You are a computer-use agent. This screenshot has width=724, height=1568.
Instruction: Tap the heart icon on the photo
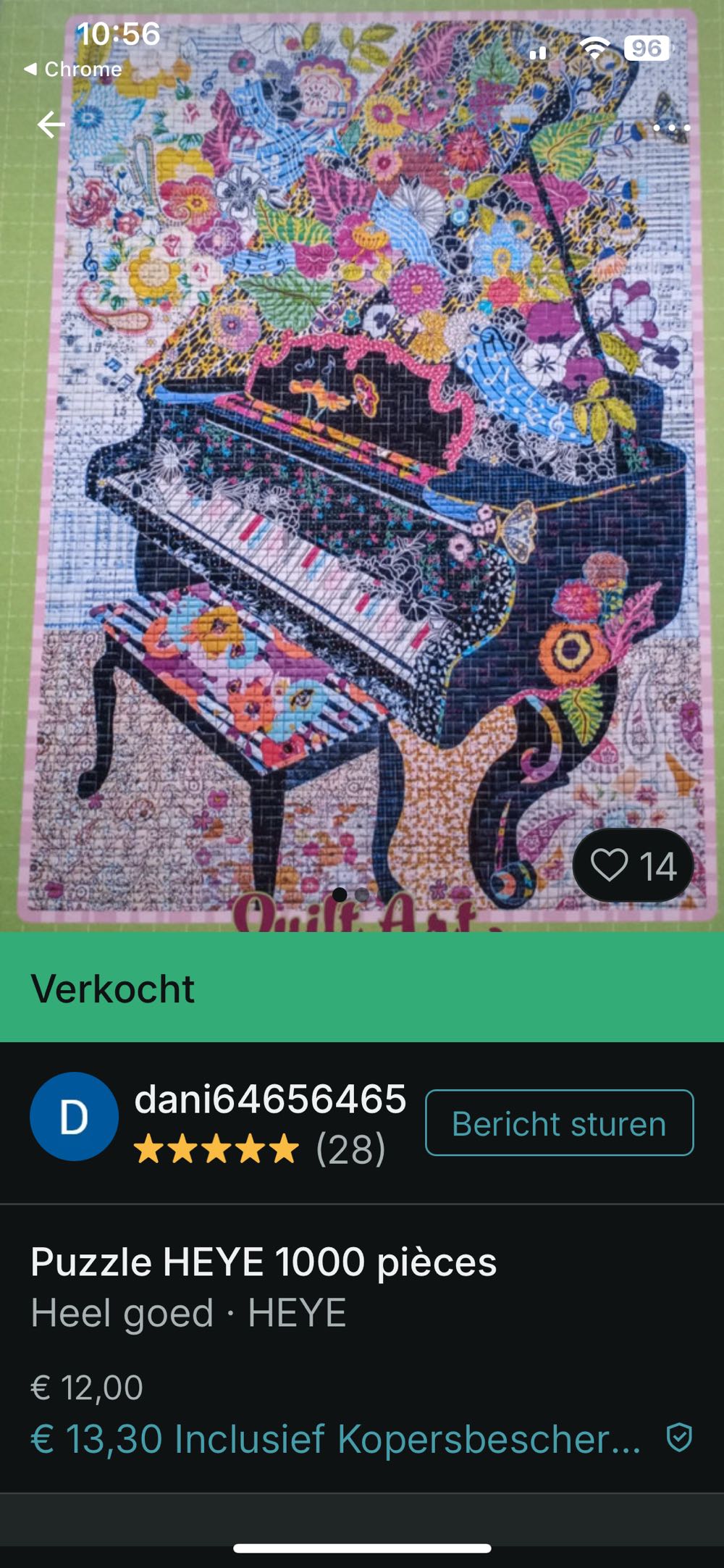[612, 864]
